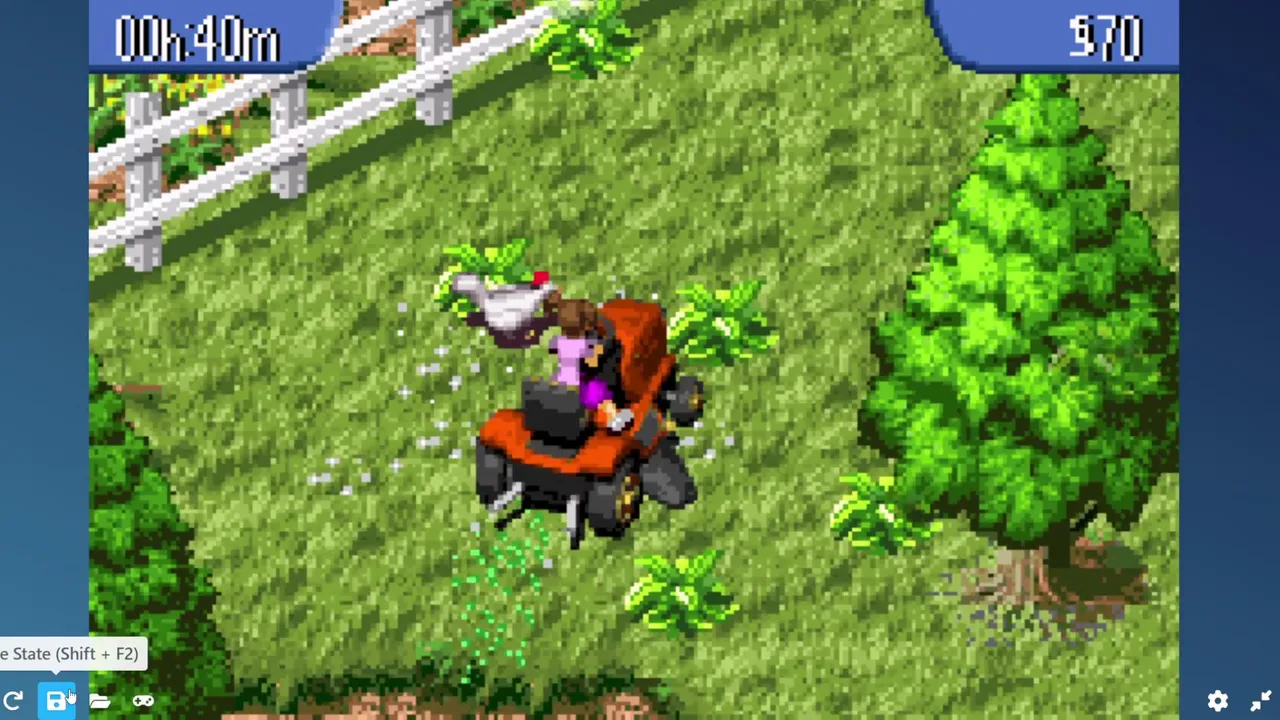This screenshot has width=1280, height=720.
Task: Load a saved state via folder icon
Action: tap(100, 701)
